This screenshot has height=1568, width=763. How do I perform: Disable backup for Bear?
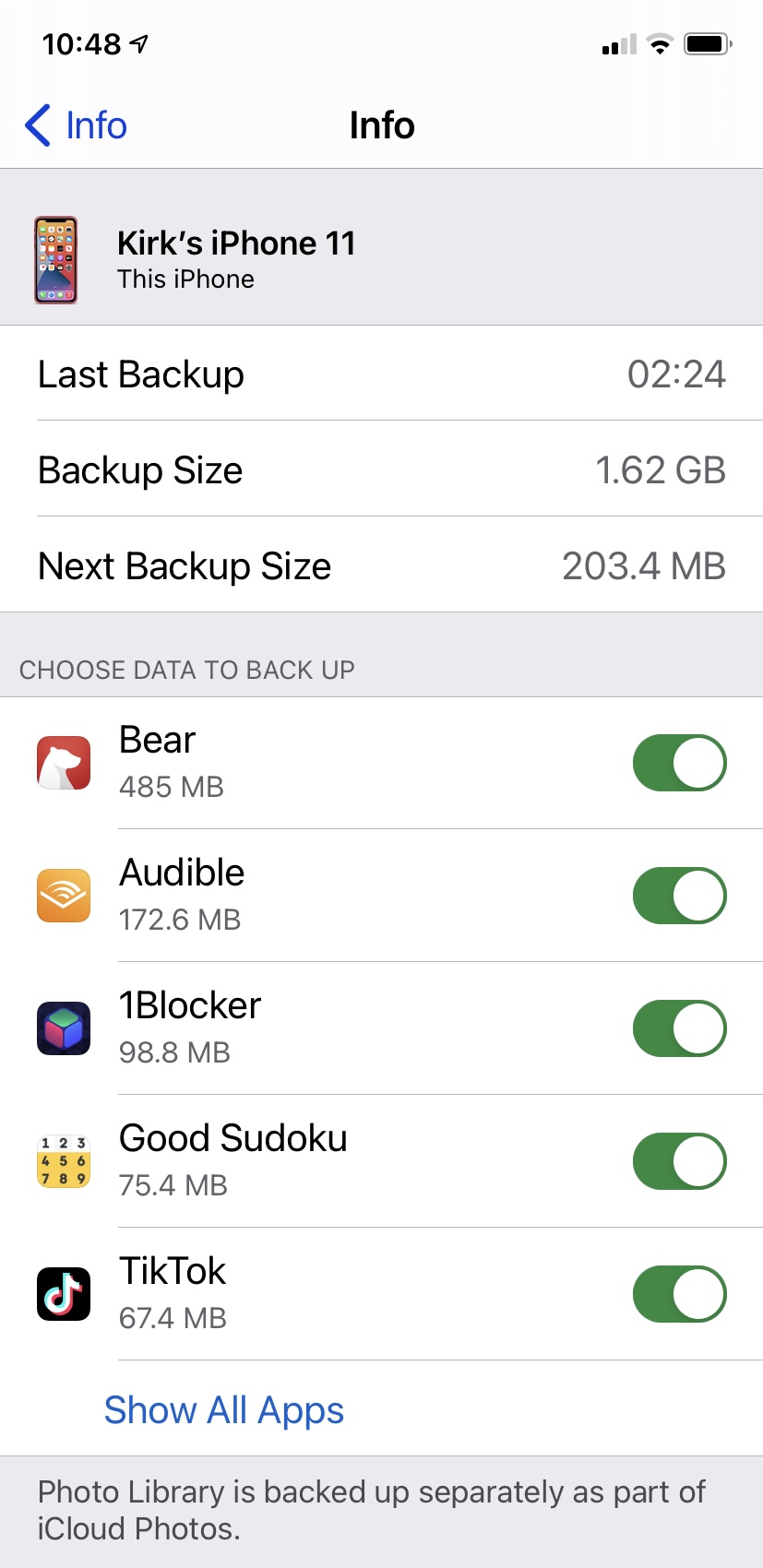(679, 762)
